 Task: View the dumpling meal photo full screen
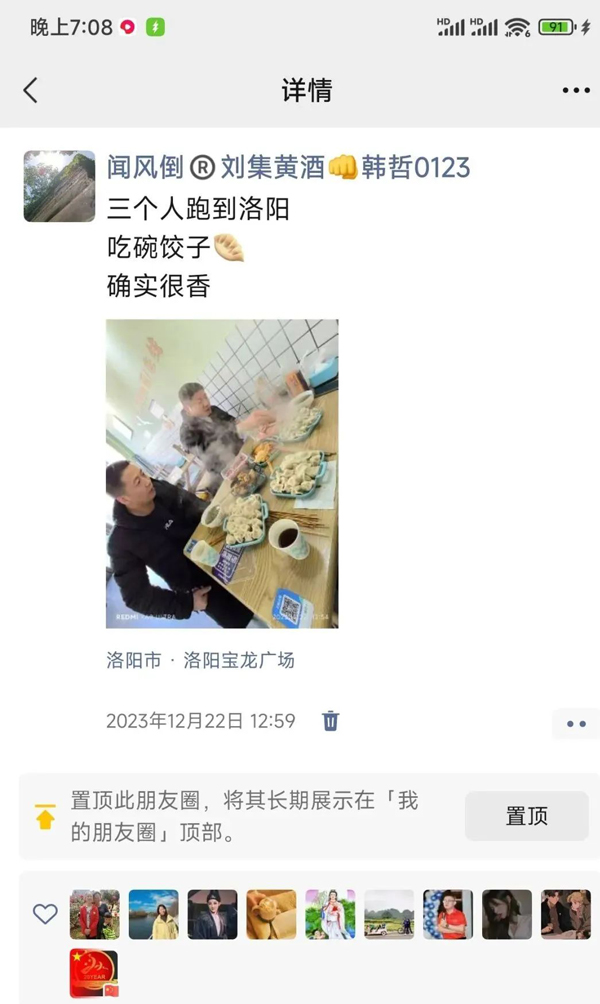pyautogui.click(x=222, y=473)
